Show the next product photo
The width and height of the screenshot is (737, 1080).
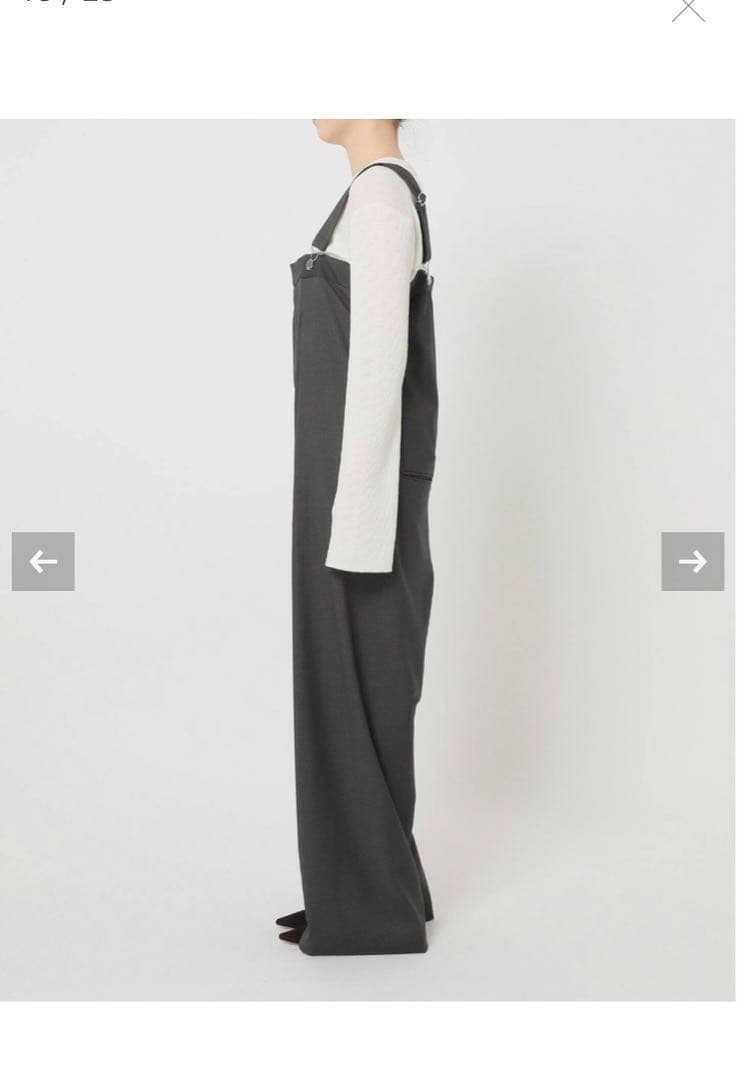692,561
